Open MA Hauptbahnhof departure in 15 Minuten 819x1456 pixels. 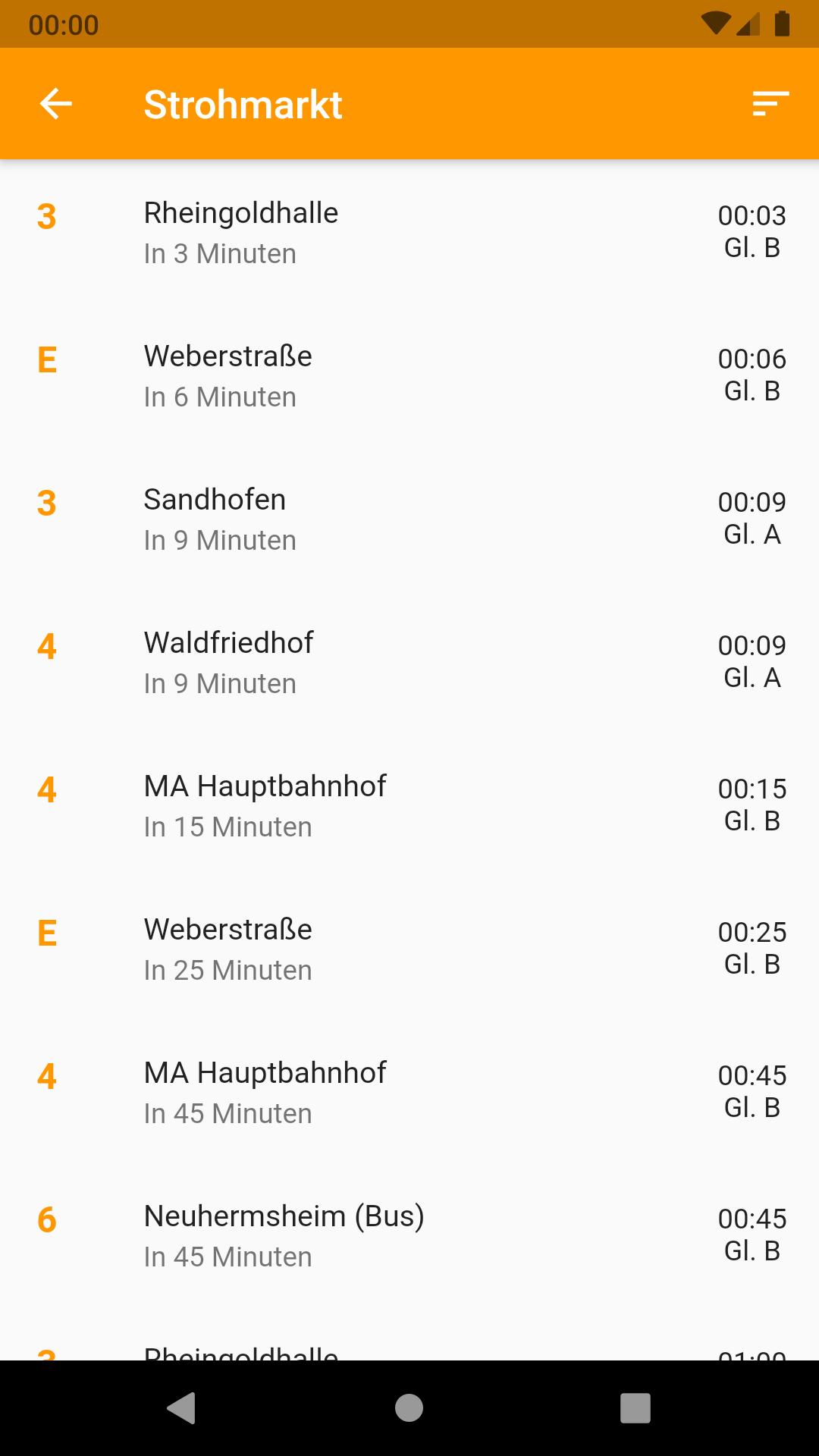click(409, 805)
